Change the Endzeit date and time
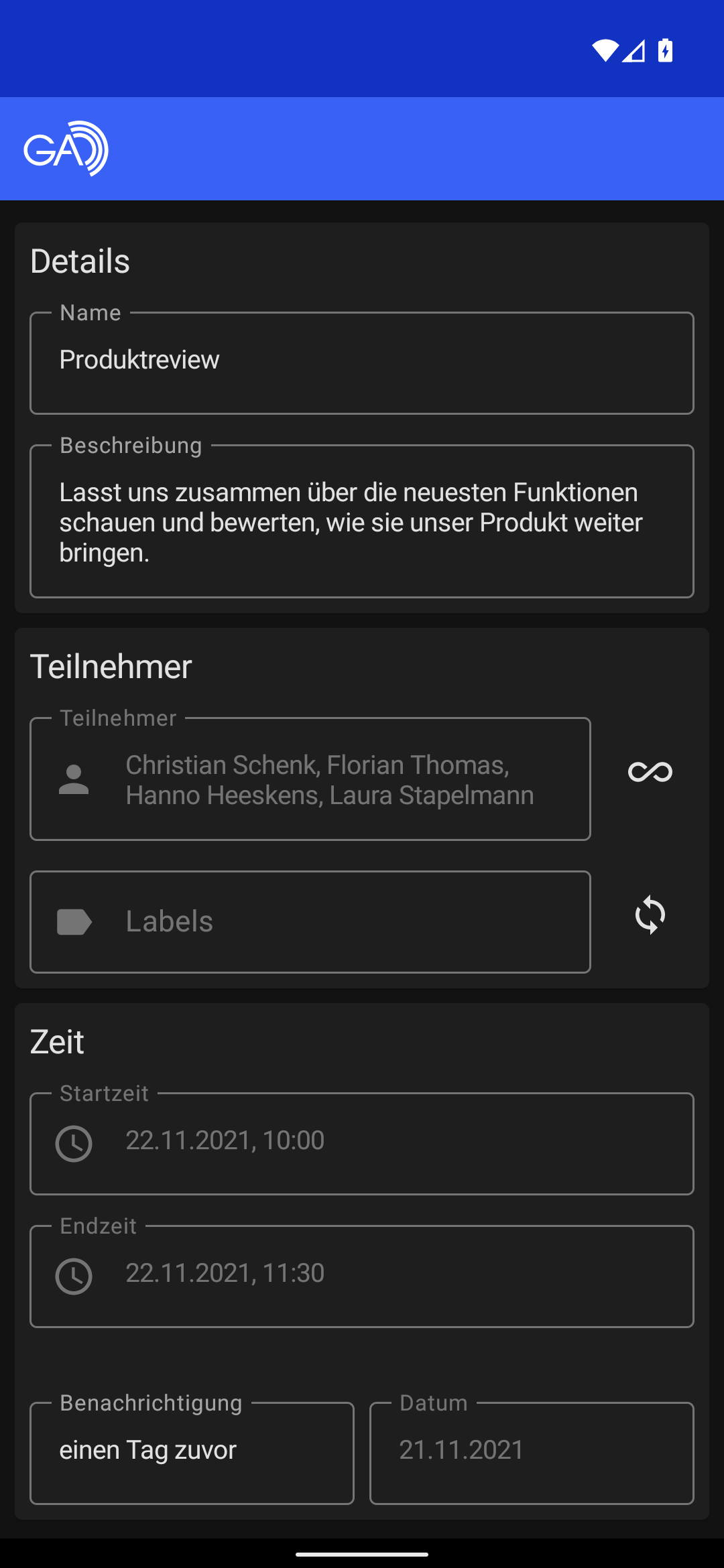 point(362,1276)
